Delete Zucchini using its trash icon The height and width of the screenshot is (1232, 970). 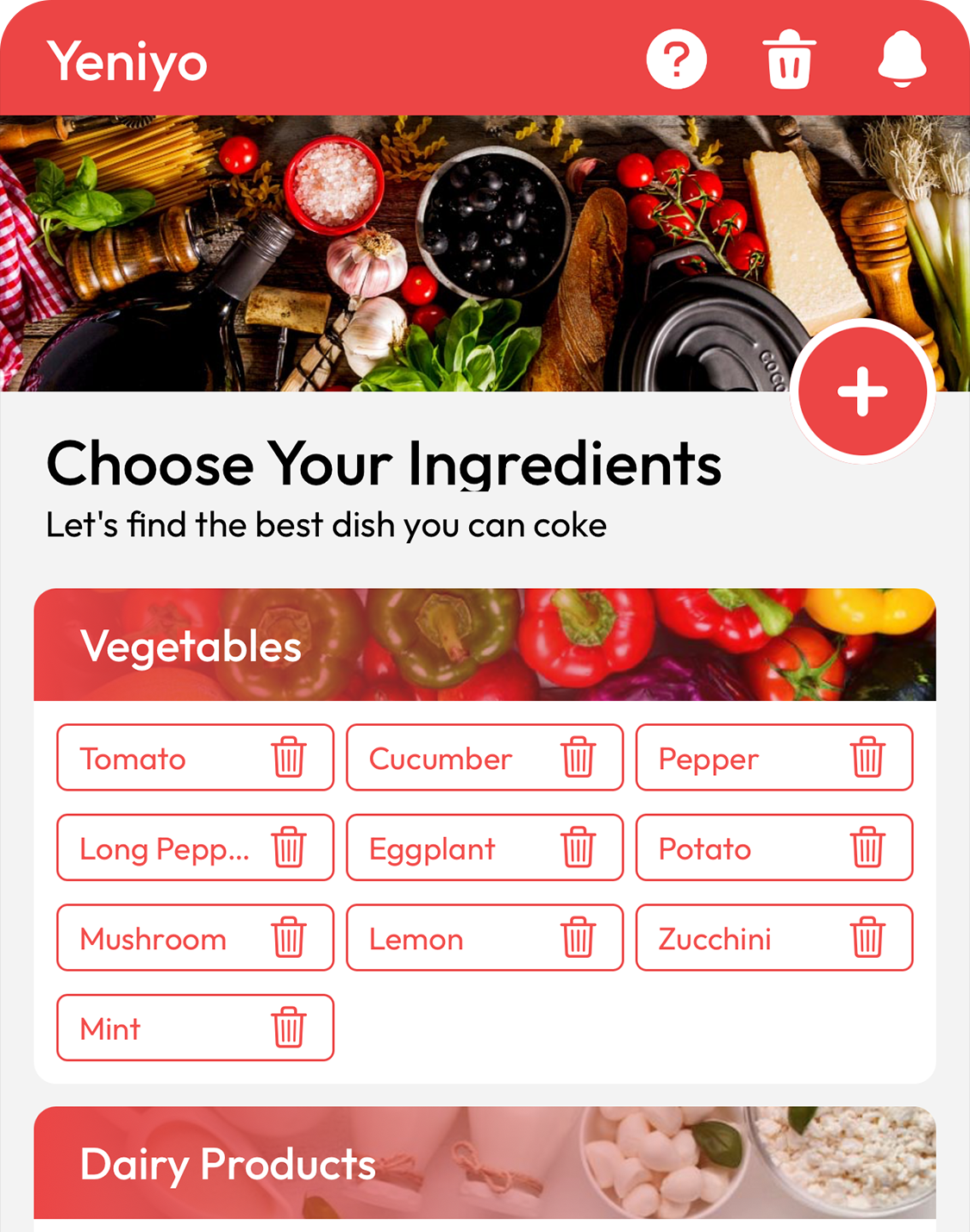(868, 938)
